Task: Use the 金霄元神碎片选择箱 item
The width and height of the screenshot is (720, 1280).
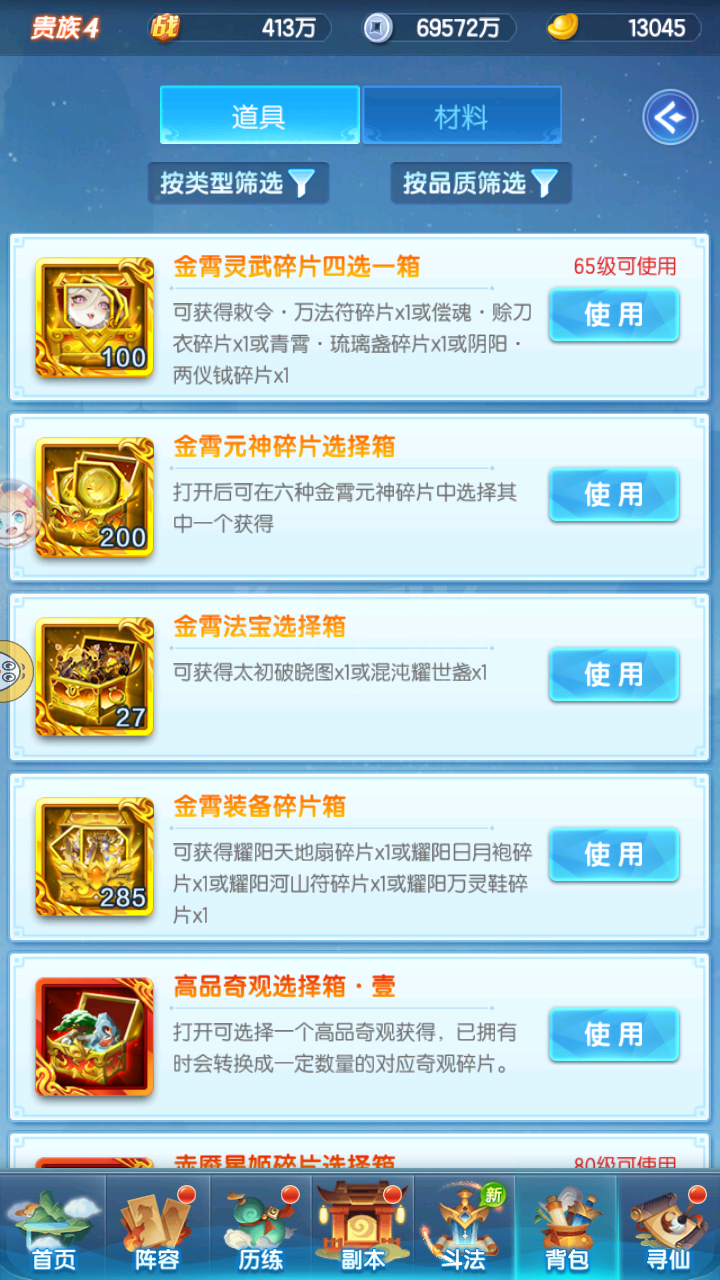Action: pyautogui.click(x=614, y=494)
